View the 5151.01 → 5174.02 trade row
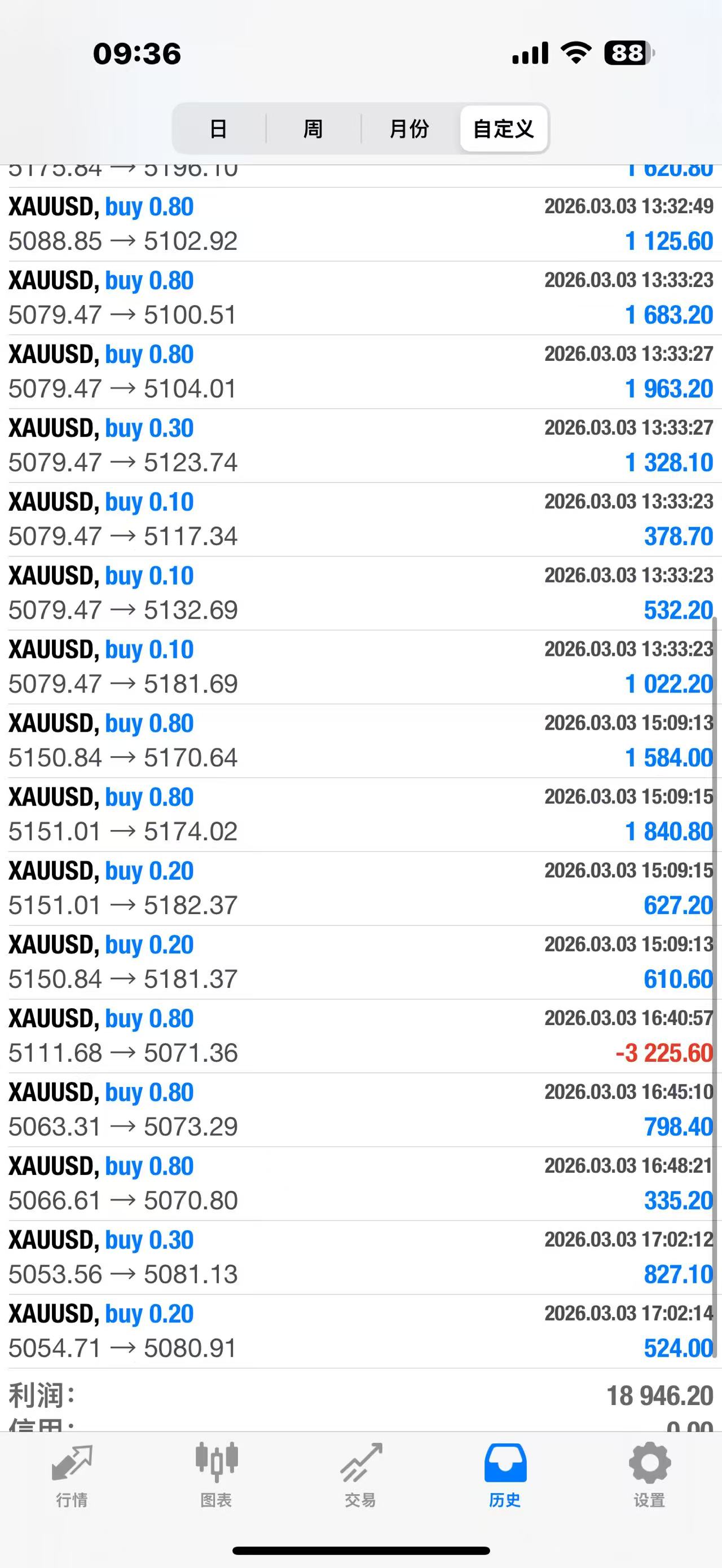The image size is (722, 1568). [360, 814]
